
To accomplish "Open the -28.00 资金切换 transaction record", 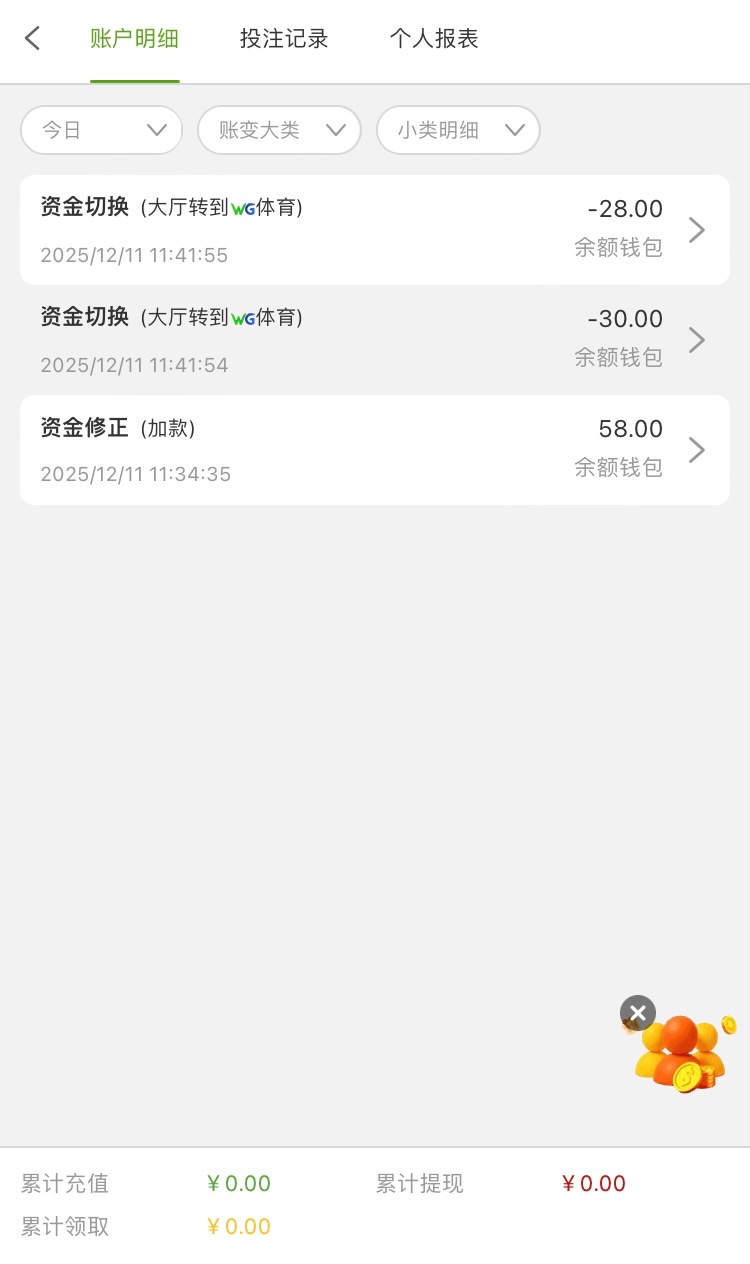I will [x=374, y=230].
